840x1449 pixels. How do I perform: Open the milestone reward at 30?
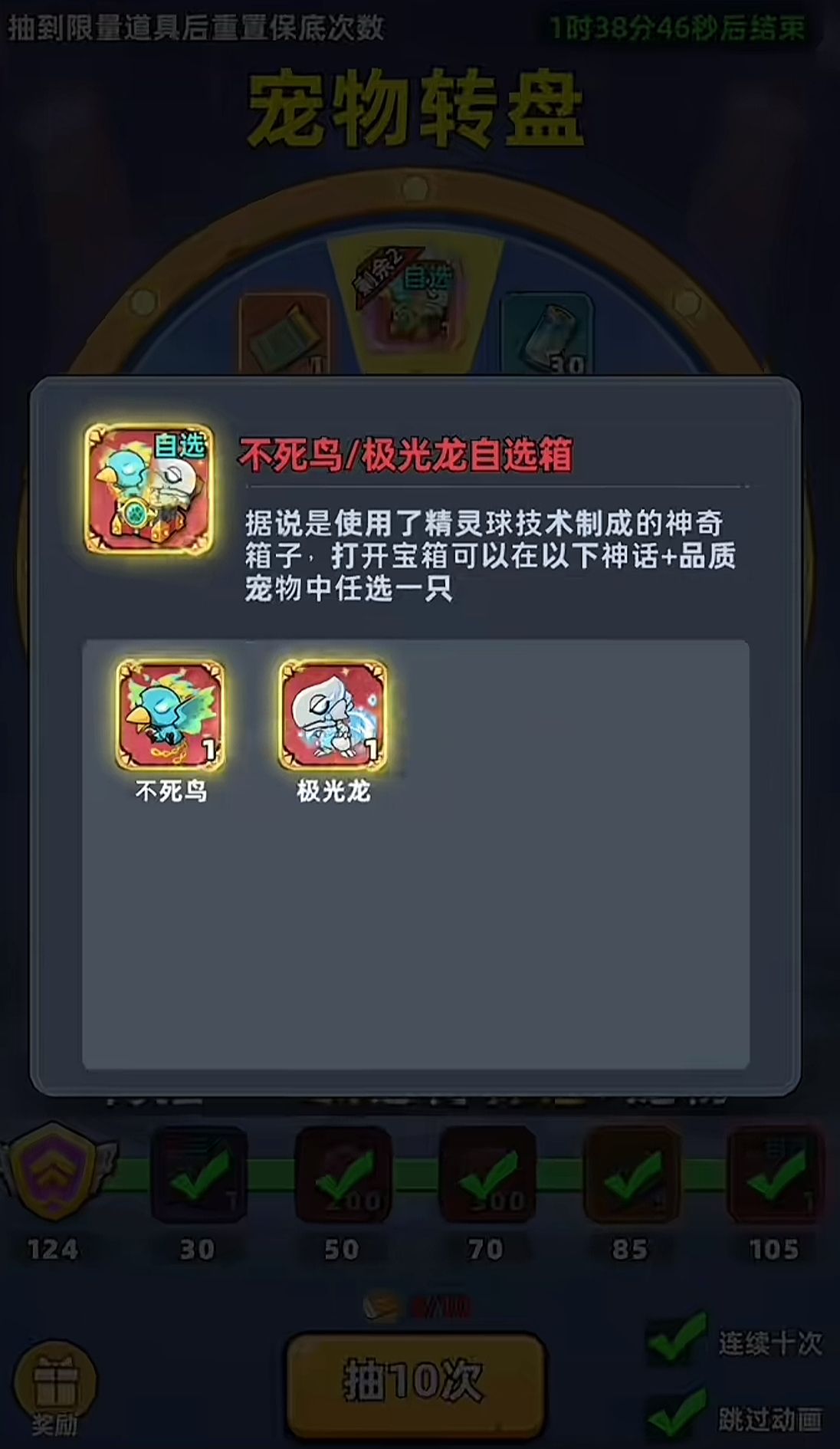[x=199, y=1175]
